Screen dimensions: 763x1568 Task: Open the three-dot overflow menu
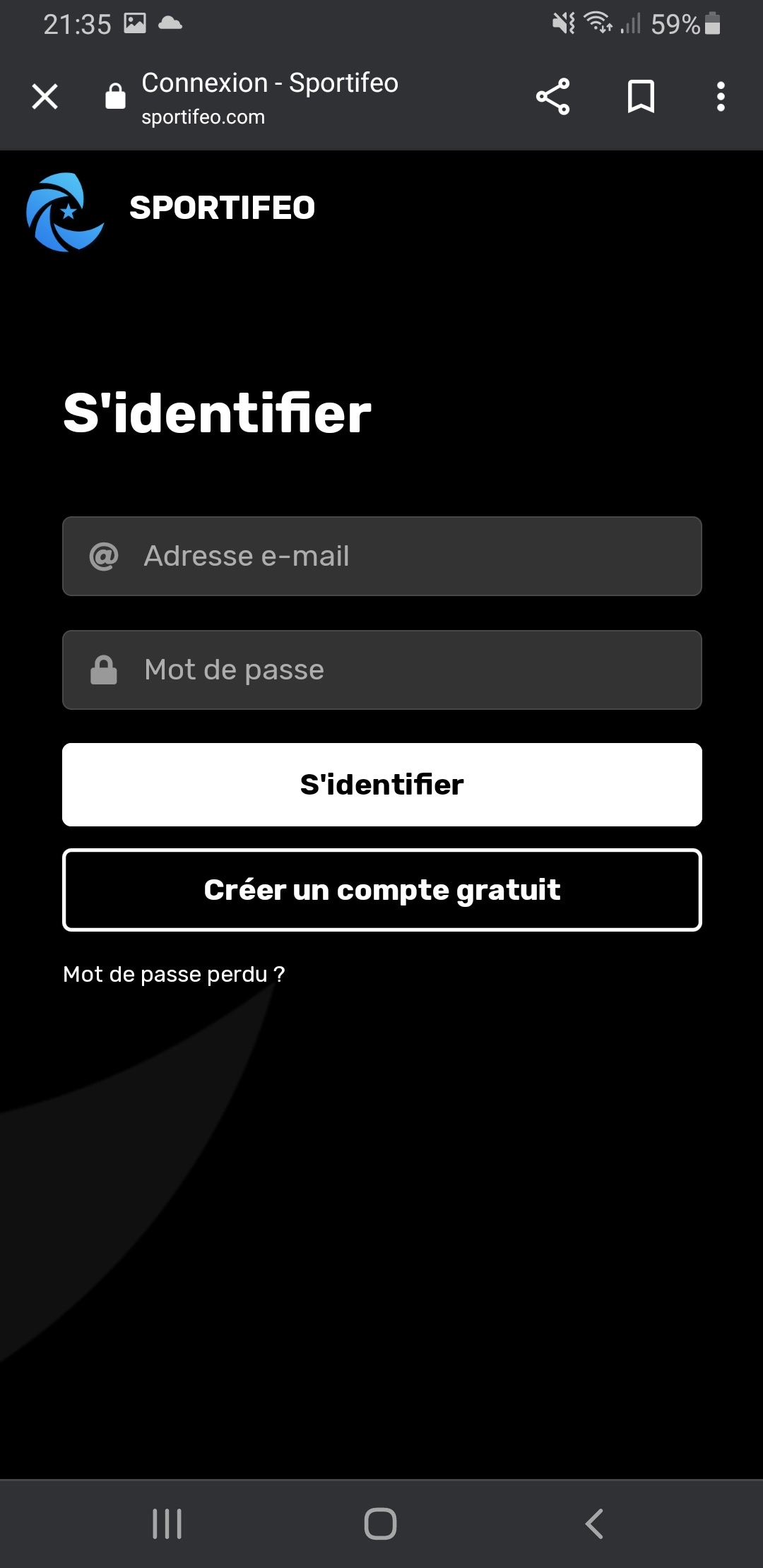click(x=721, y=96)
